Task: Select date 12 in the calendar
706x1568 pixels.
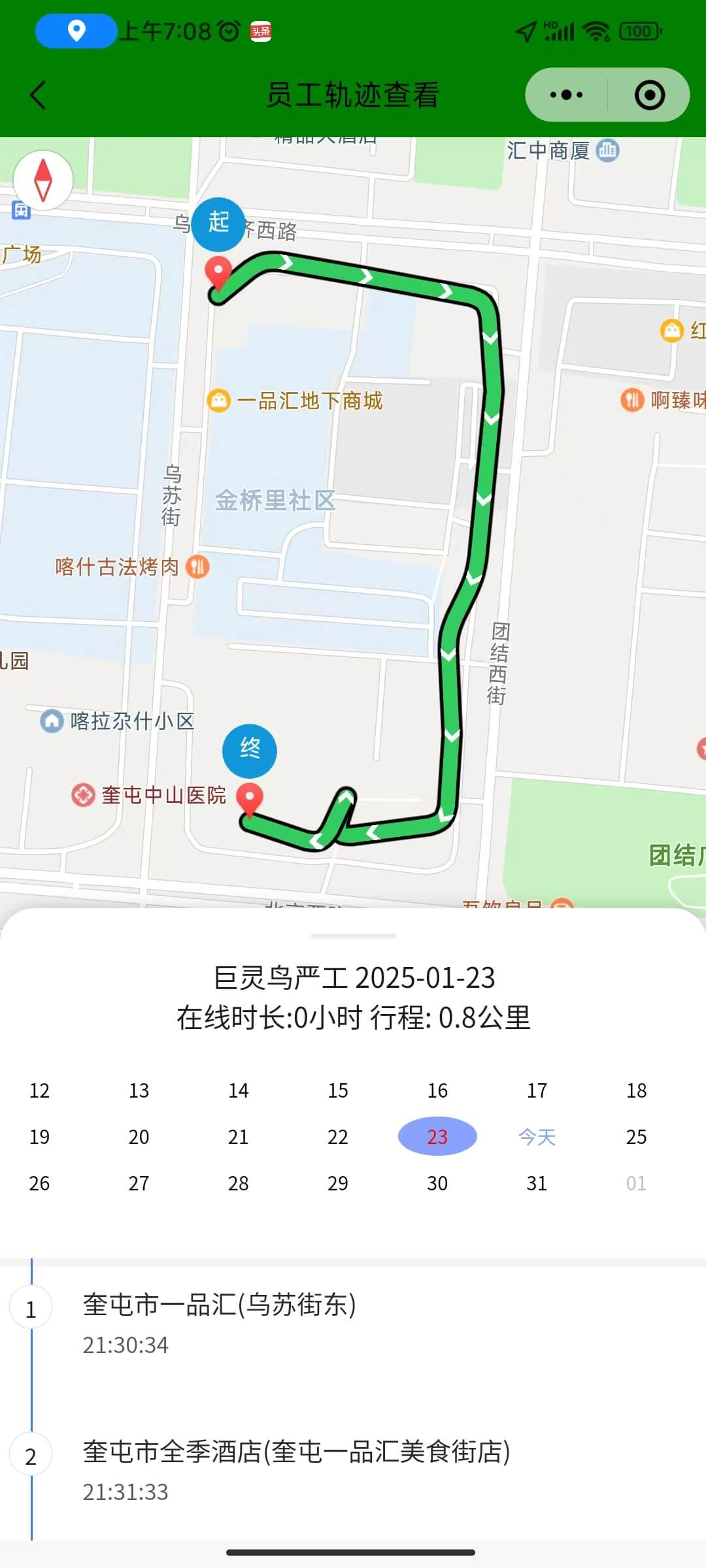Action: click(39, 1090)
